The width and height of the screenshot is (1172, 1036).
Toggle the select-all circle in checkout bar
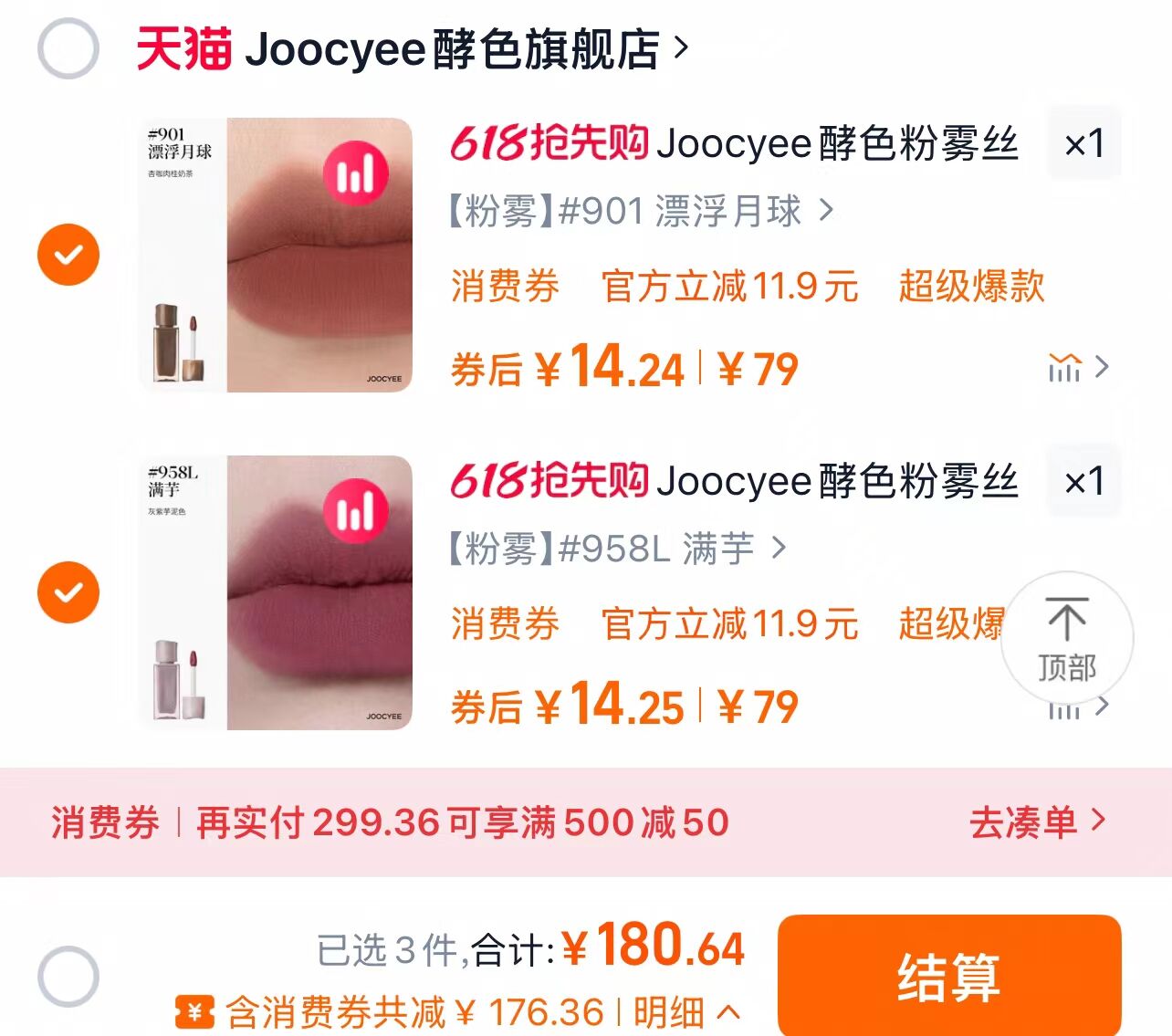(68, 977)
